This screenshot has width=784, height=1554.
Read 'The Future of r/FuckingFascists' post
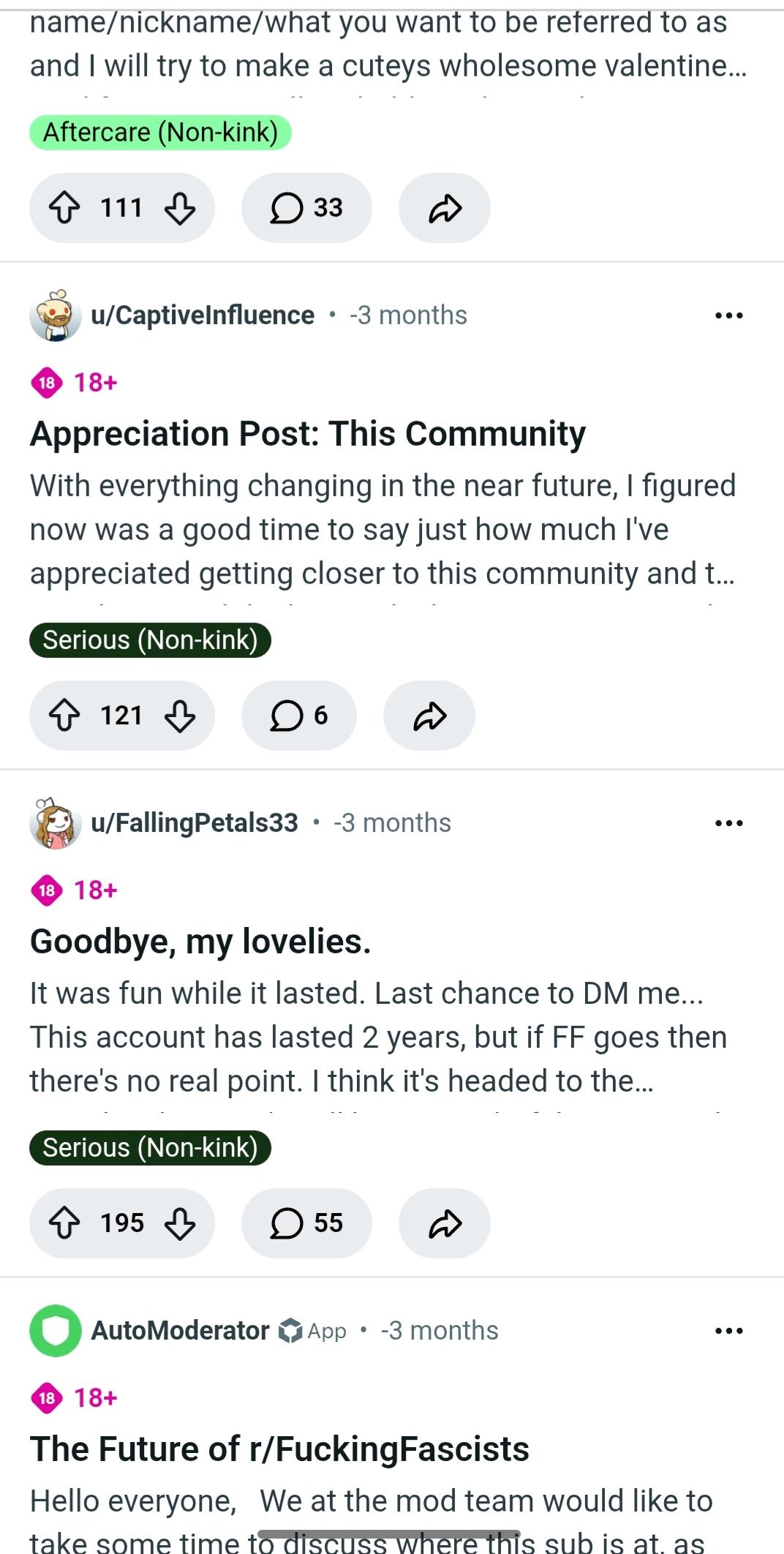coord(279,1449)
